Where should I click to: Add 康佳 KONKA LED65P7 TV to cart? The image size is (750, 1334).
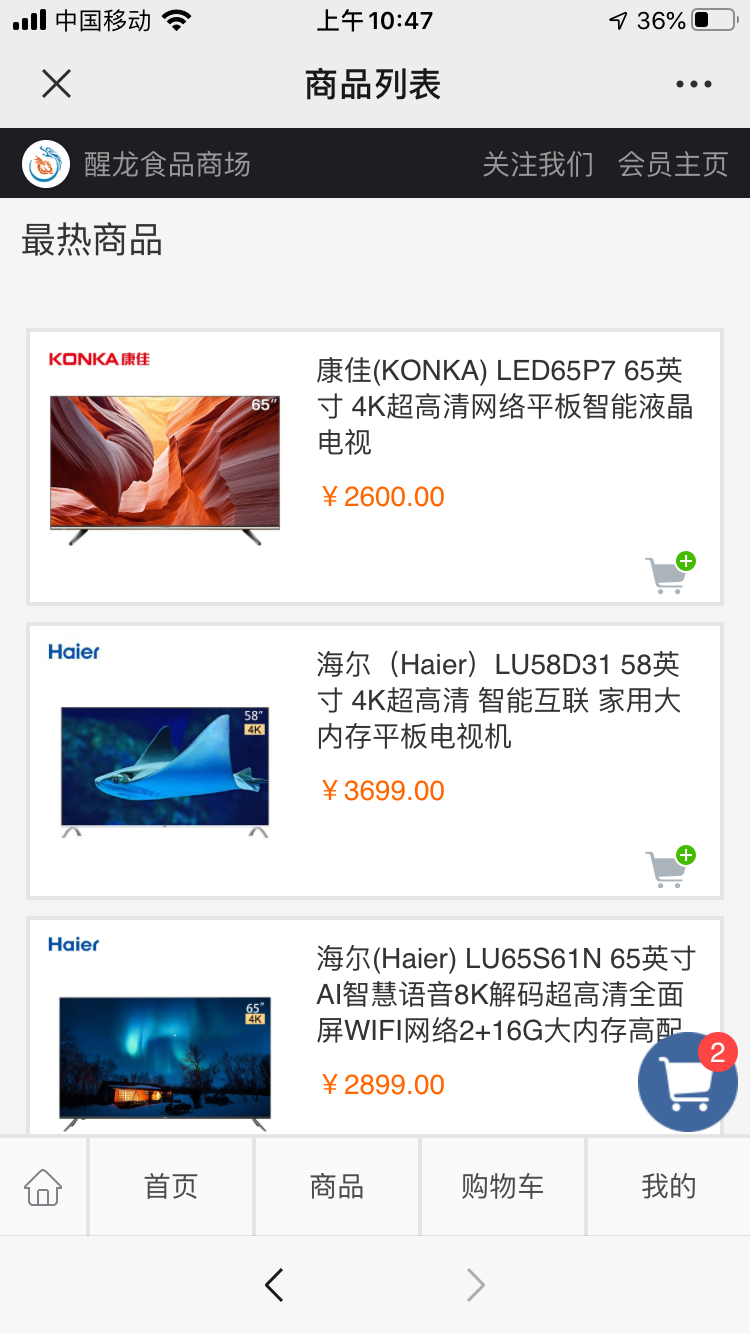(670, 573)
